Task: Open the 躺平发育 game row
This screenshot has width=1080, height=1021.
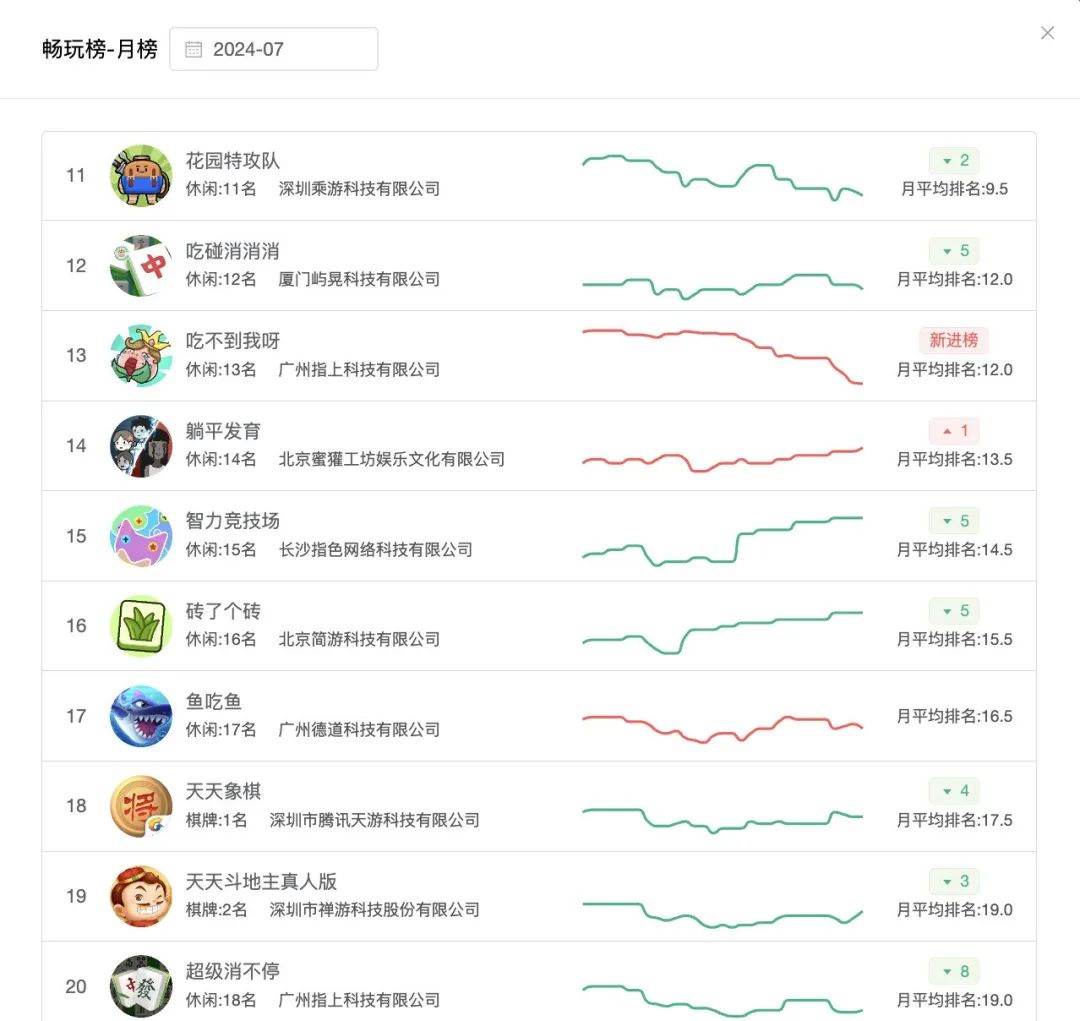Action: 223,431
